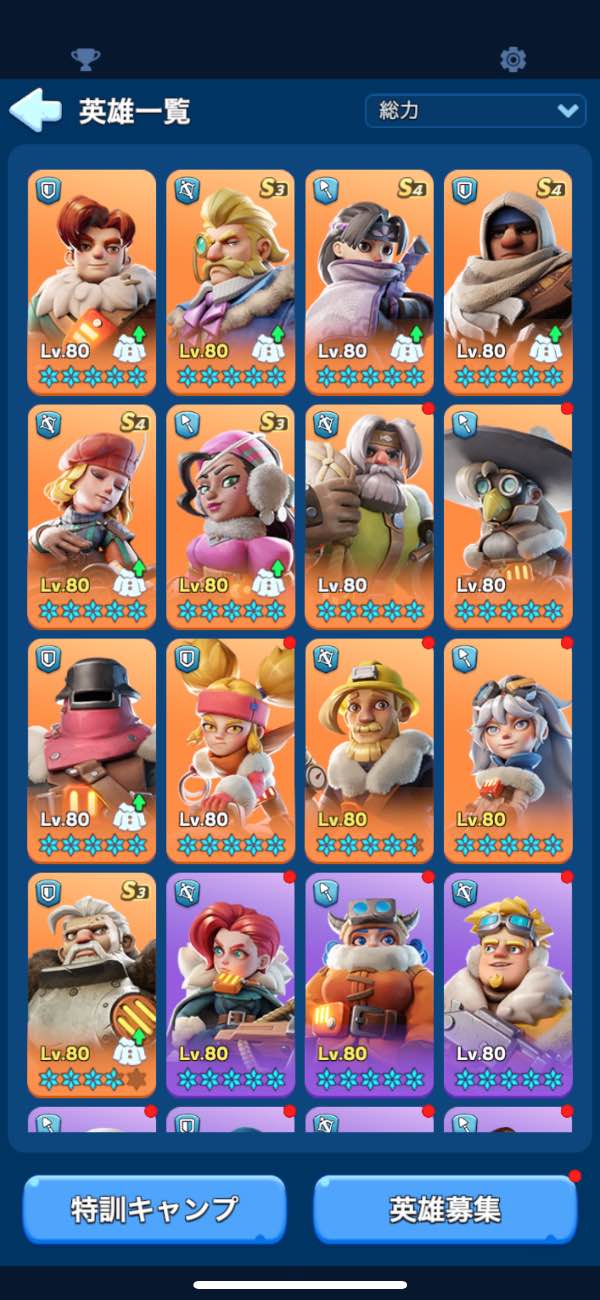This screenshot has height=1300, width=600.
Task: Tap the trophy icon at top
Action: click(86, 60)
